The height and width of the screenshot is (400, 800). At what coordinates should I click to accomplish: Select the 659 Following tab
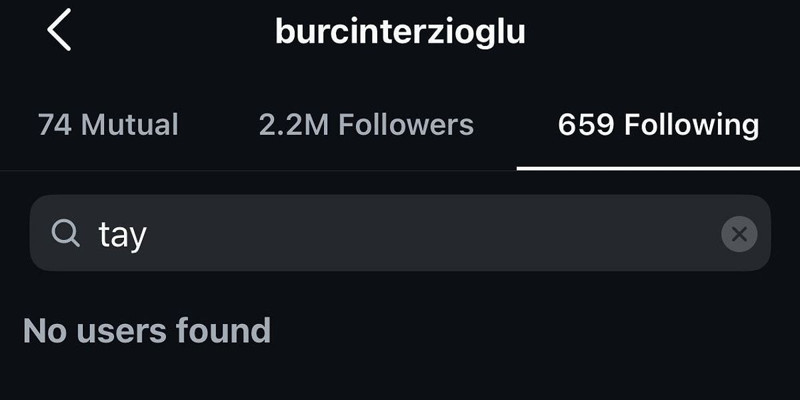coord(658,125)
